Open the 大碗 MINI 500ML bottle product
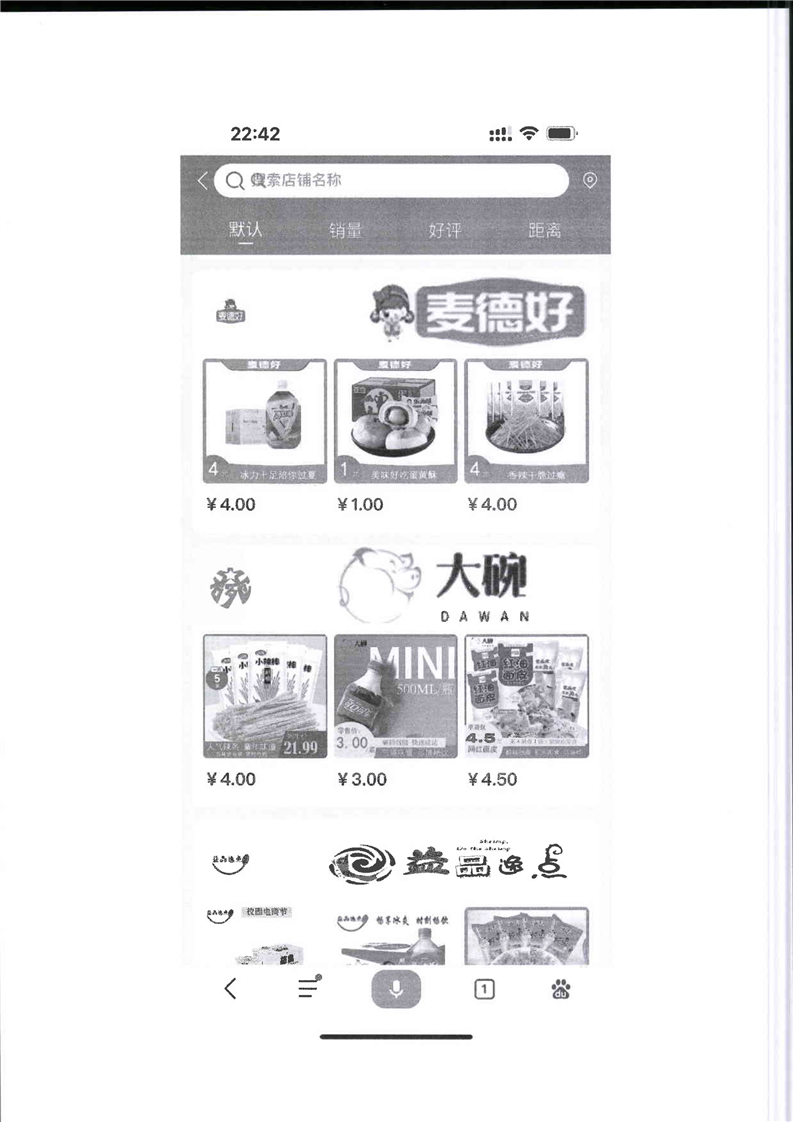Image resolution: width=793 pixels, height=1122 pixels. point(395,697)
